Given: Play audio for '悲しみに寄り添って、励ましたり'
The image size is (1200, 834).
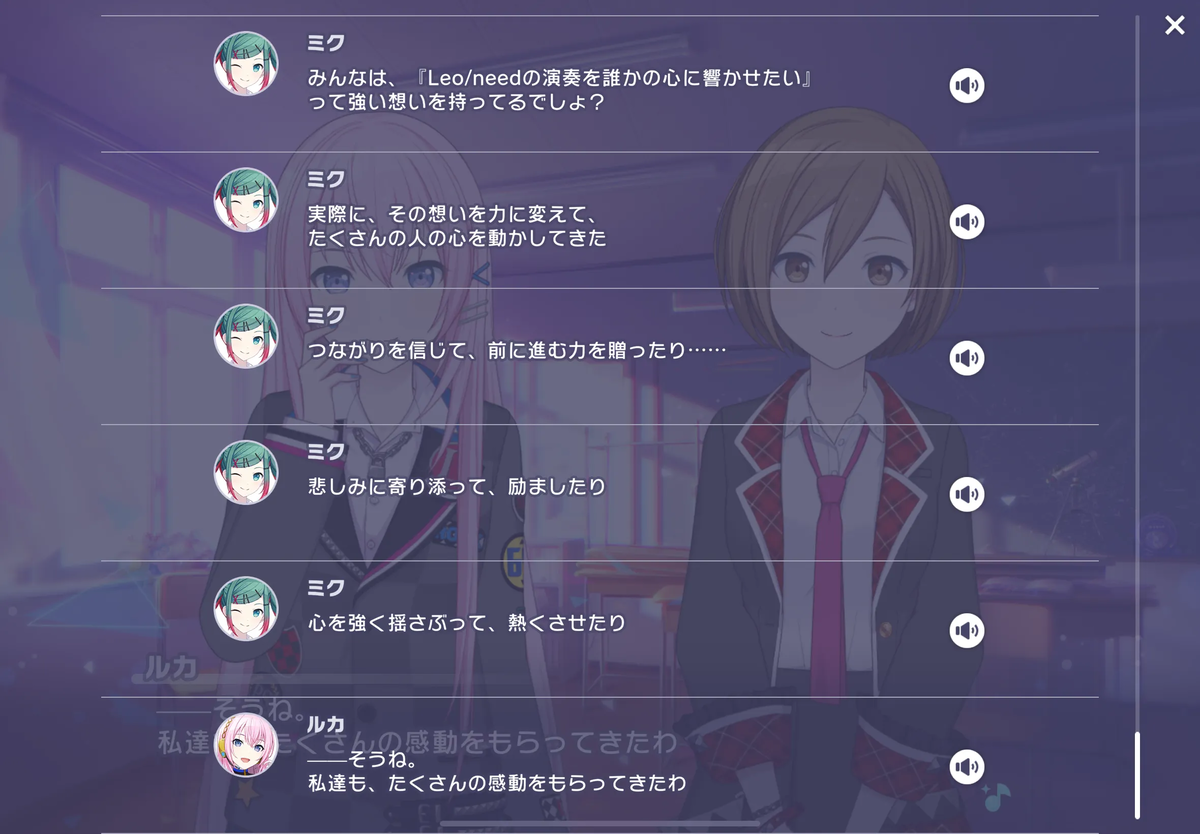Looking at the screenshot, I should pos(967,494).
